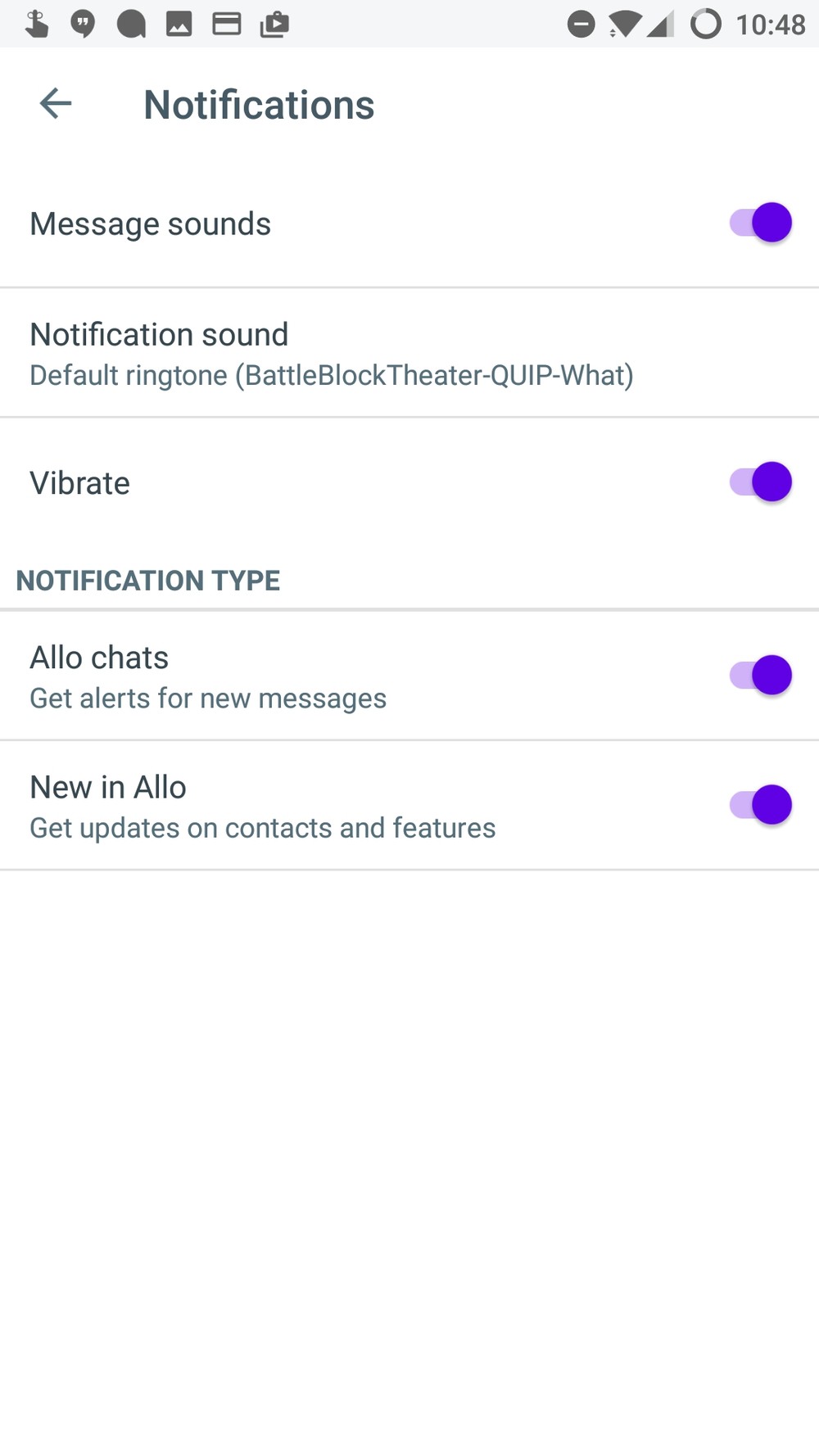
Task: Open Notification sound ringtone picker
Action: (331, 354)
